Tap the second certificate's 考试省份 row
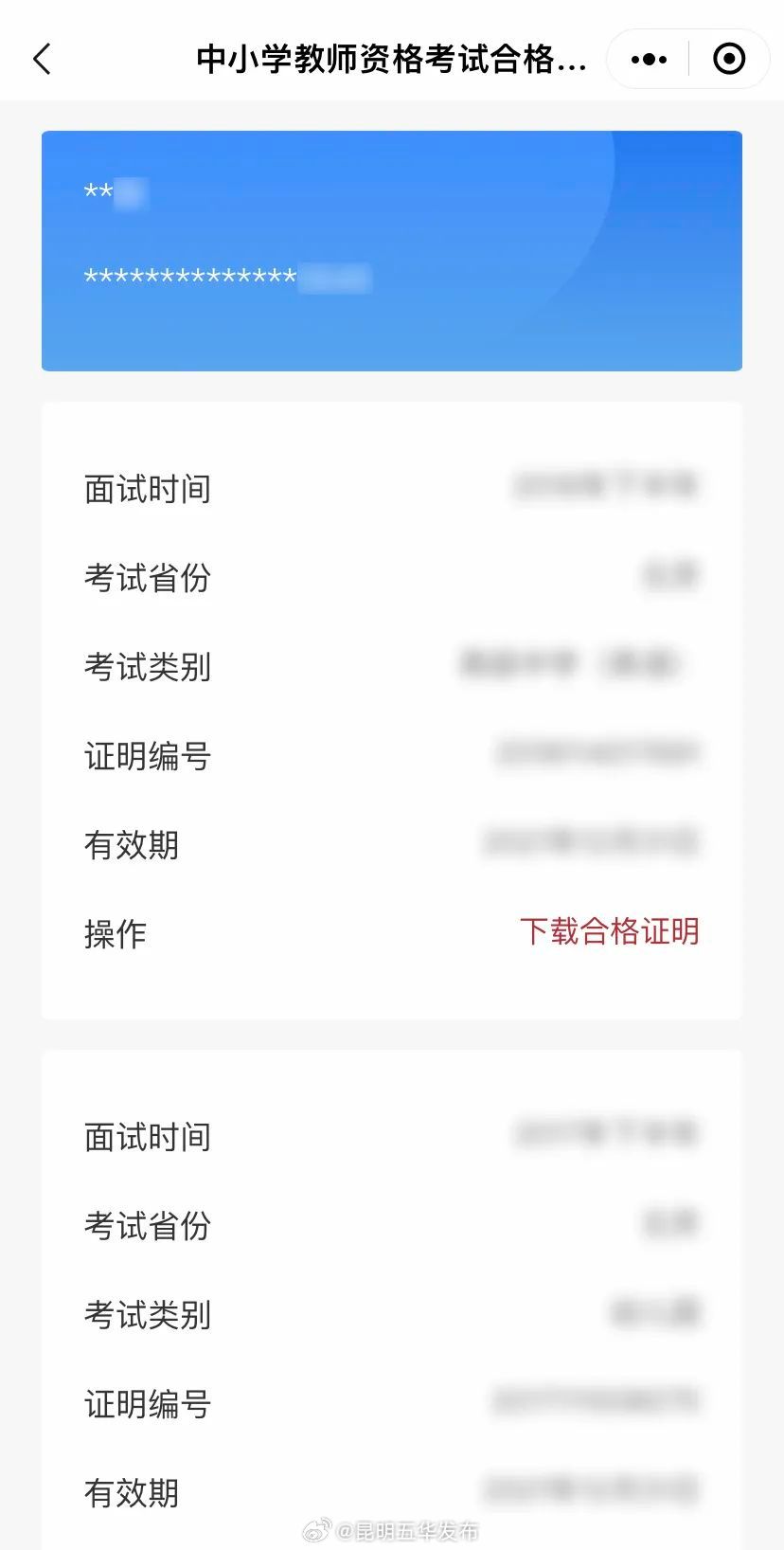This screenshot has height=1550, width=784. (x=391, y=1226)
